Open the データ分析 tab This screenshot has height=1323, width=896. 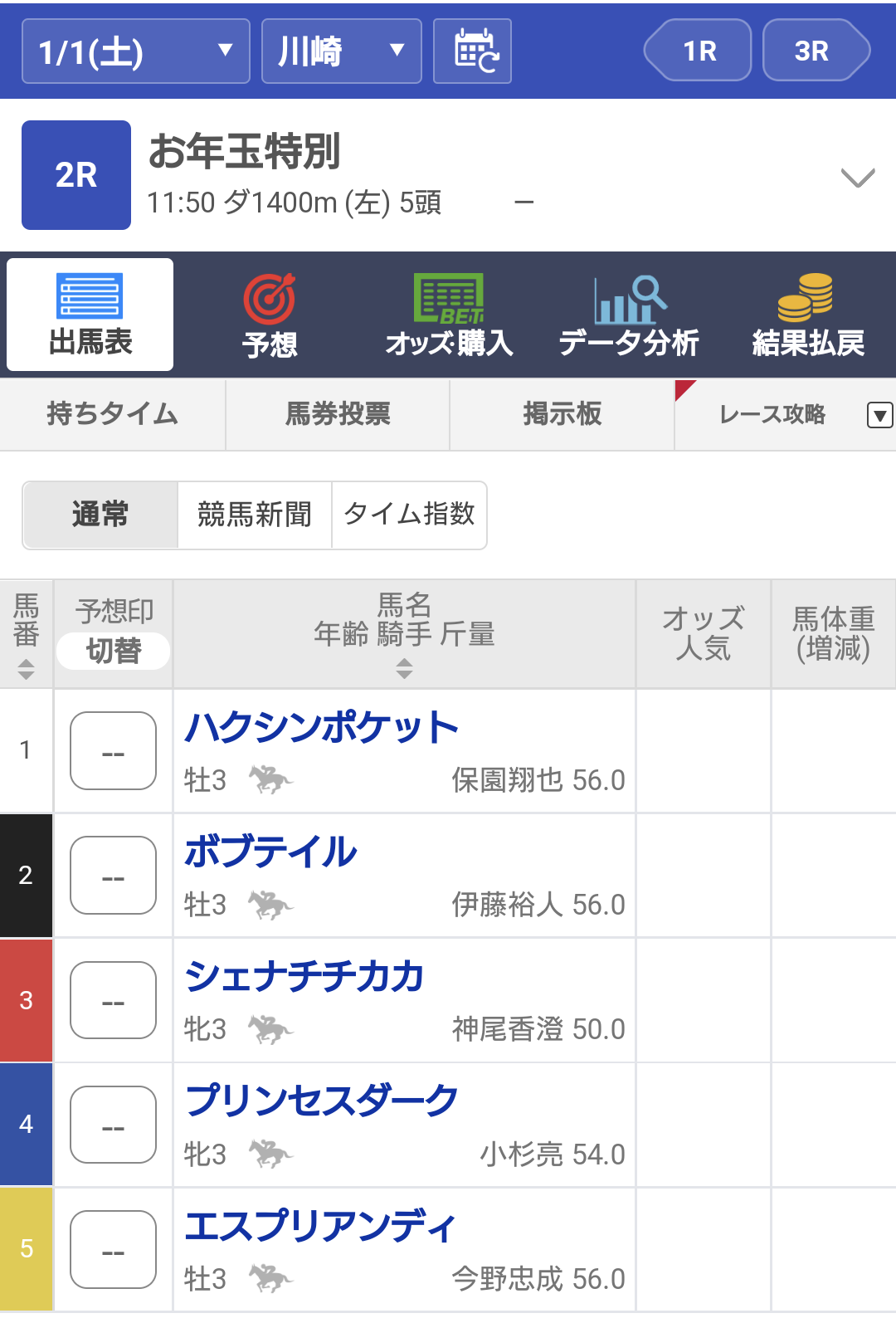tap(628, 315)
